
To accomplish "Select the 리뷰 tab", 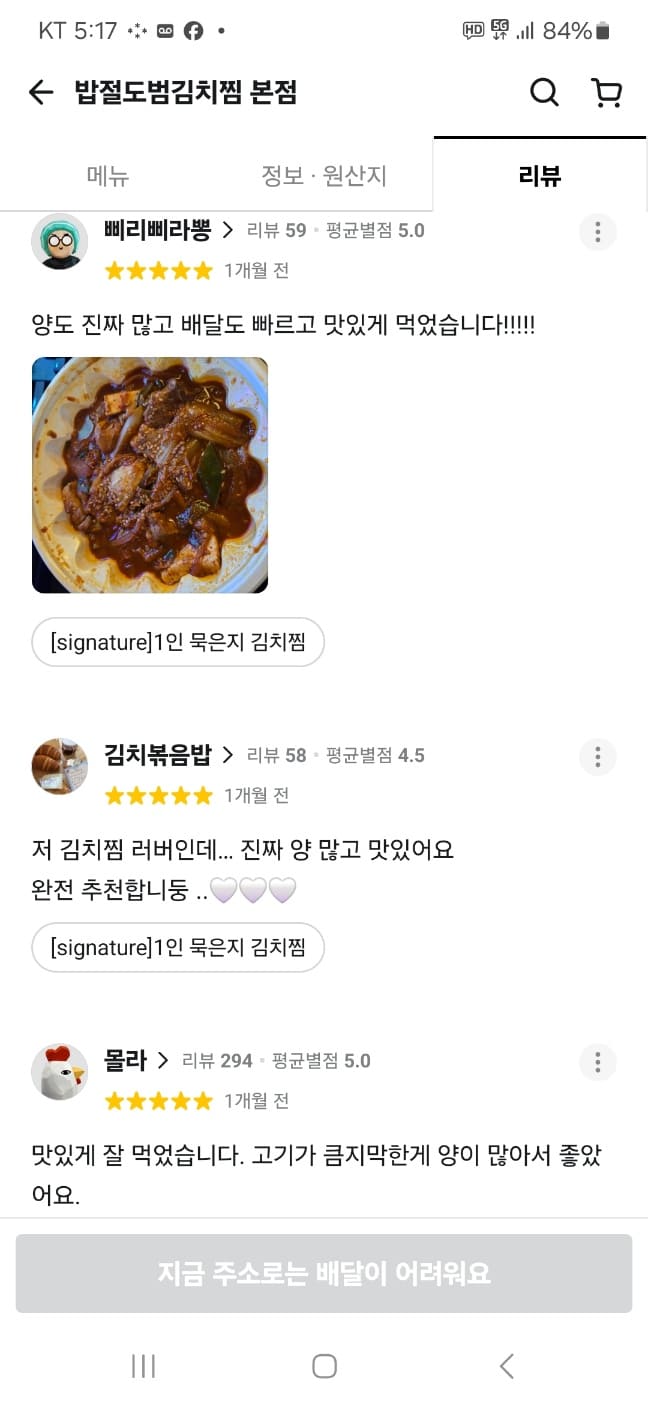I will 540,176.
